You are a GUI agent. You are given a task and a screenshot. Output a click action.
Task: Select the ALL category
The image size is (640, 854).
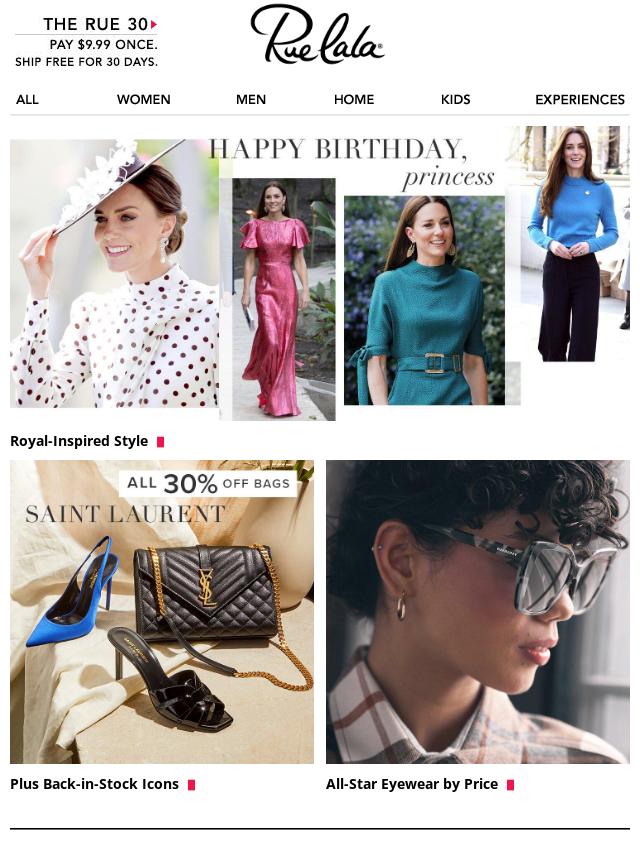click(27, 99)
